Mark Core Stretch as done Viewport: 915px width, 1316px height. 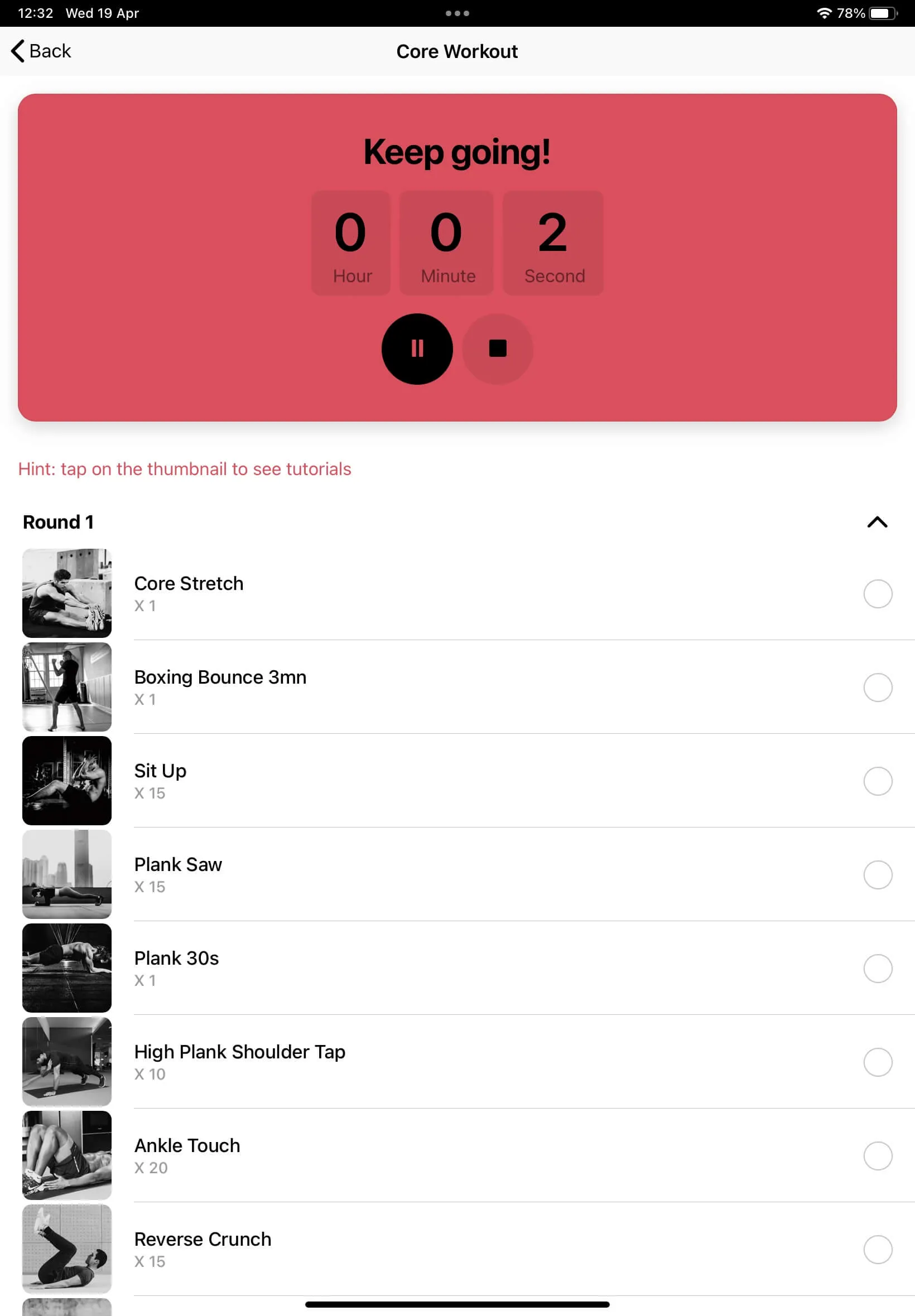click(877, 593)
